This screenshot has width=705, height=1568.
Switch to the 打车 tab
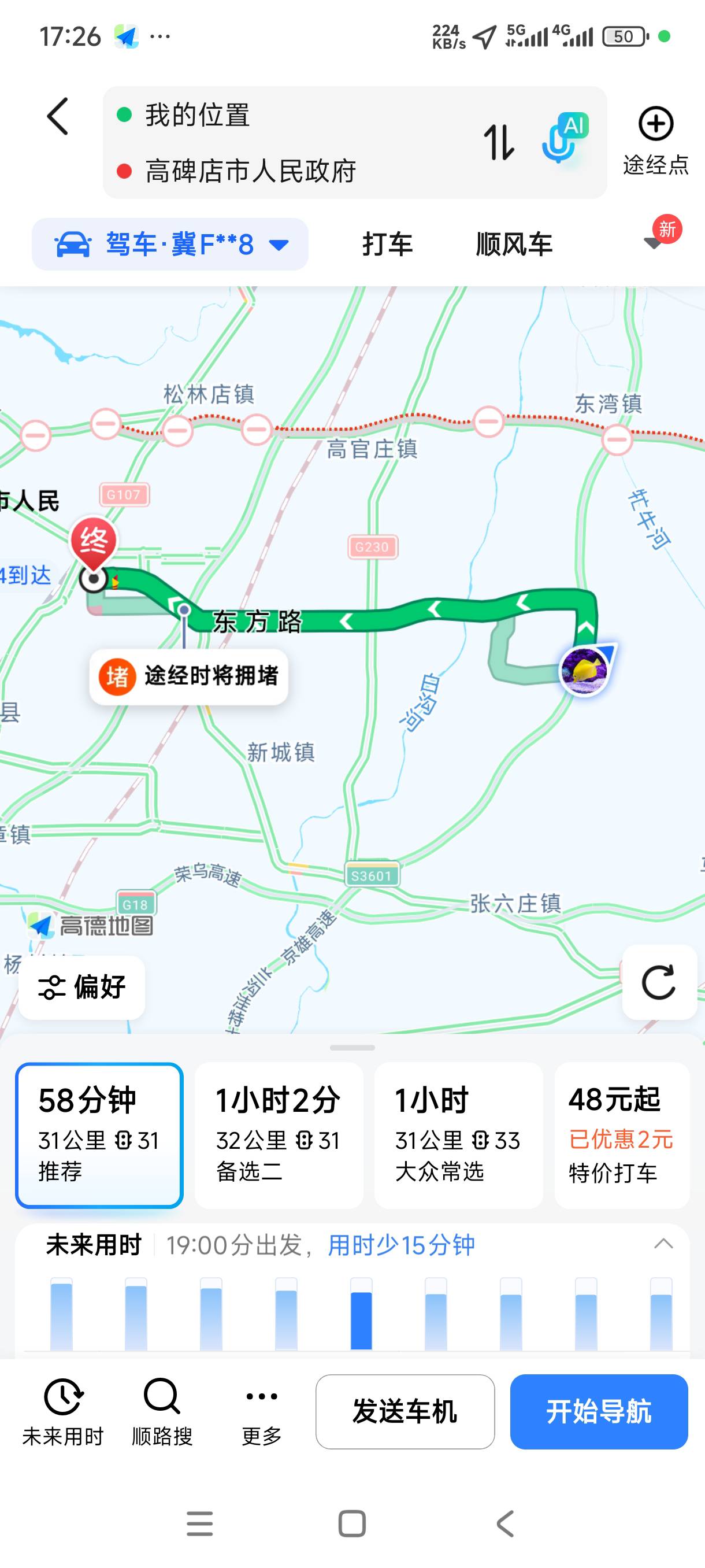[388, 245]
